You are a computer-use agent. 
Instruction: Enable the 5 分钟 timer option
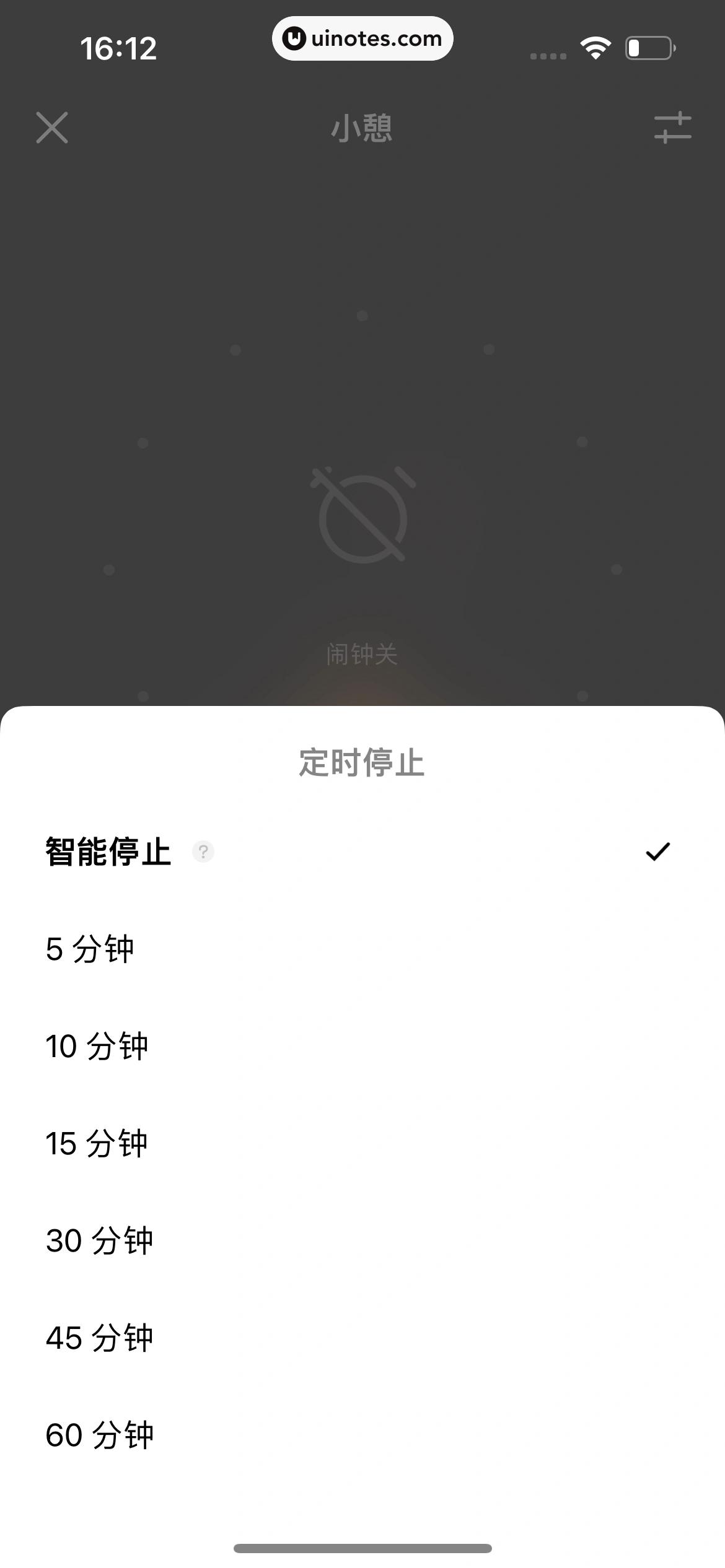pyautogui.click(x=90, y=949)
